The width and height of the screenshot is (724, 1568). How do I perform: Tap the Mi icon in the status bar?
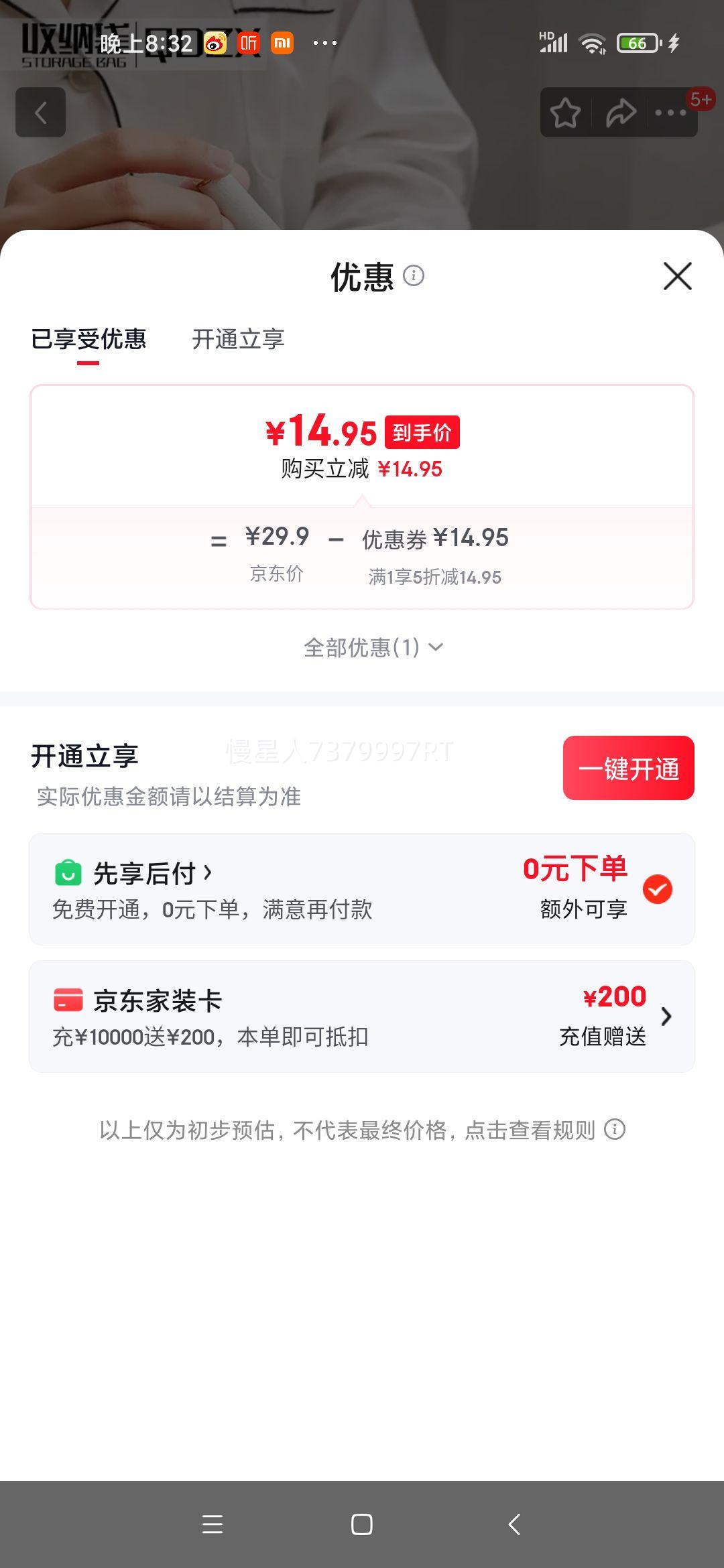coord(282,42)
